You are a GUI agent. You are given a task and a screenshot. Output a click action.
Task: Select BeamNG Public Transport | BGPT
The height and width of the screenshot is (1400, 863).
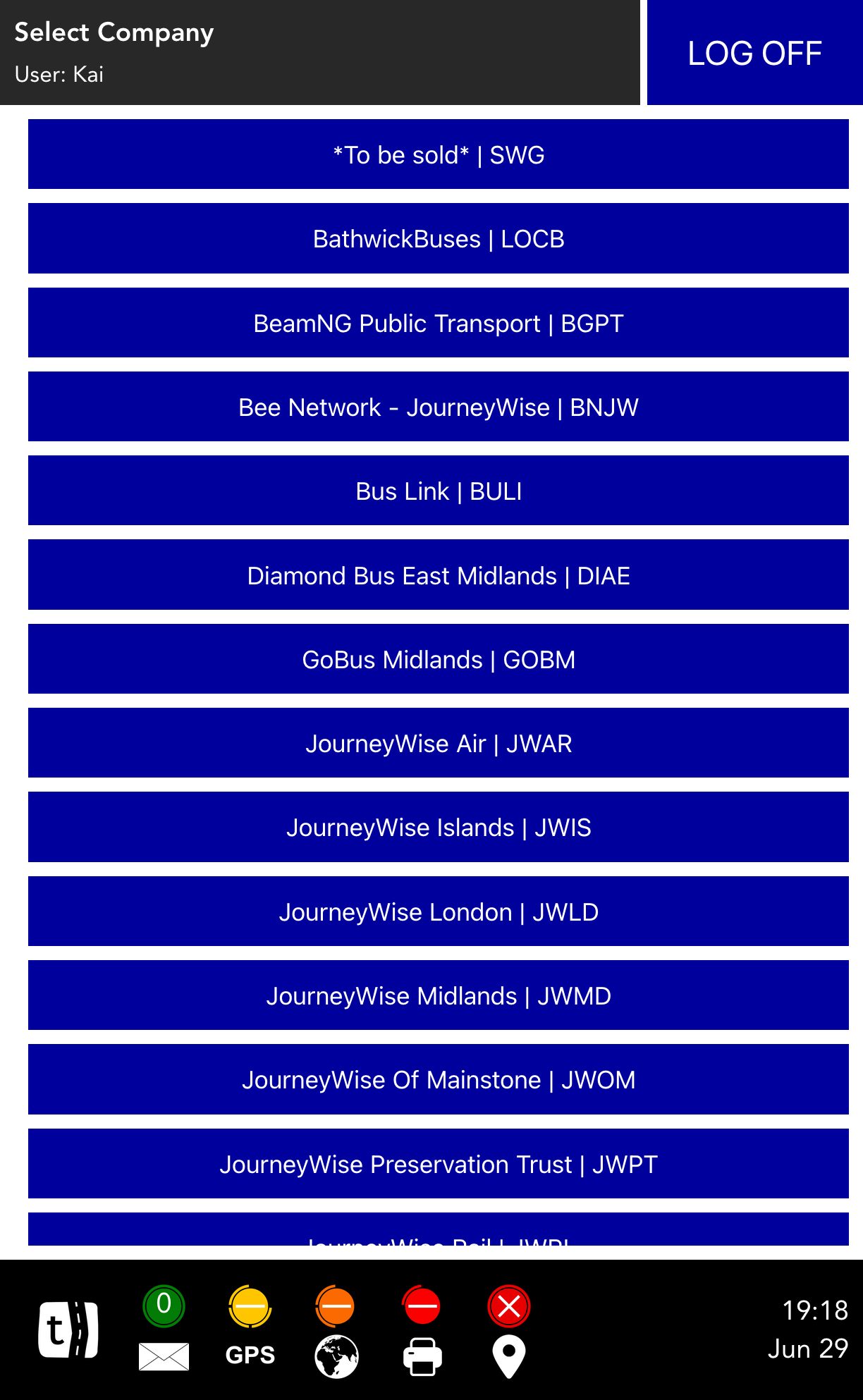pos(439,323)
